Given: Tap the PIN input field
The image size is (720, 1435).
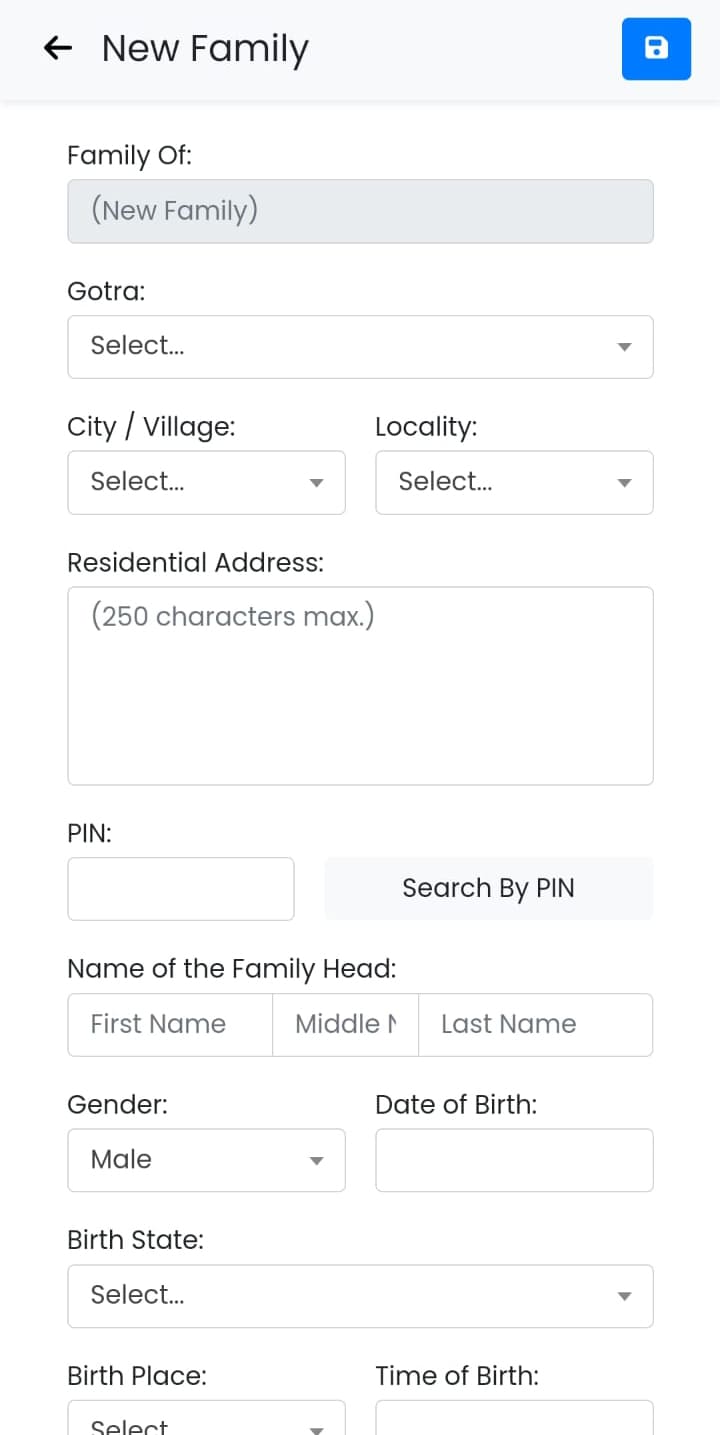Looking at the screenshot, I should [181, 888].
